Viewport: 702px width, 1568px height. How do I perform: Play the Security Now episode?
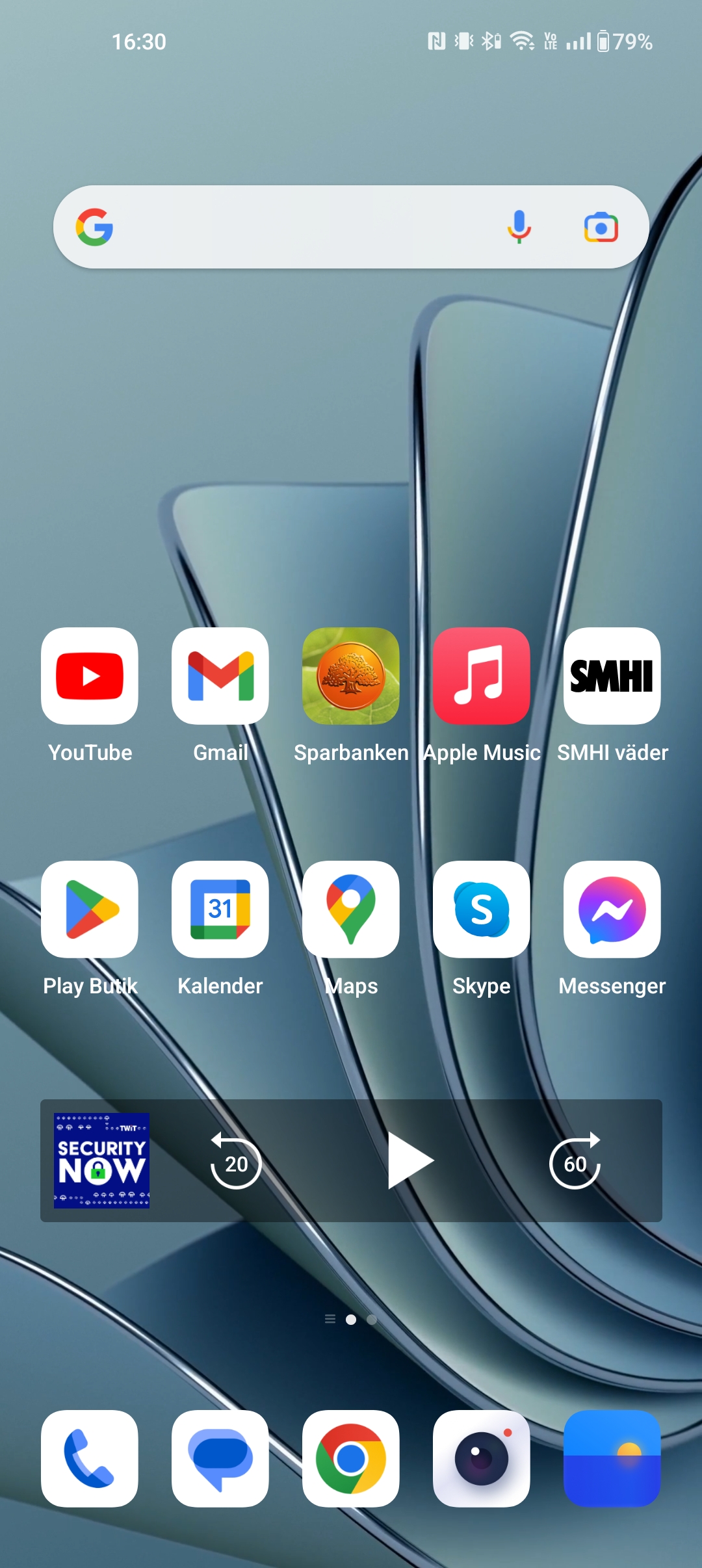409,1161
